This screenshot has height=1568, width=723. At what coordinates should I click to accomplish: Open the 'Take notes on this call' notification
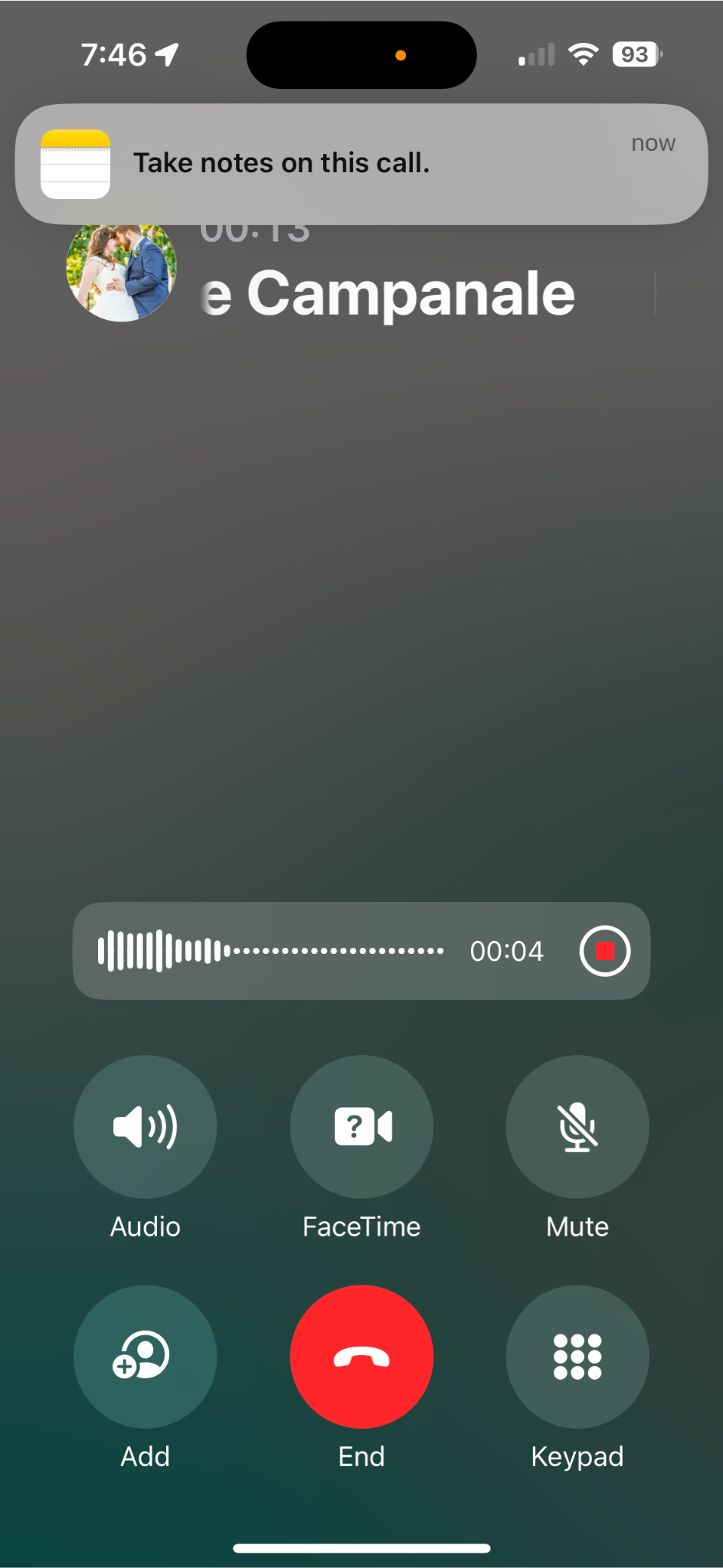click(361, 163)
